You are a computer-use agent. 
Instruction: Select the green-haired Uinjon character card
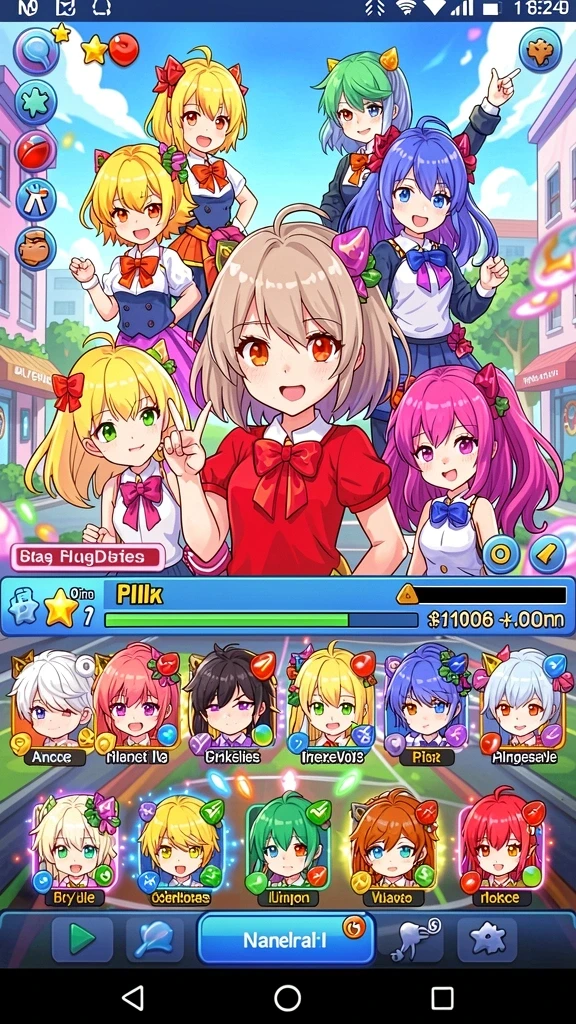[287, 850]
